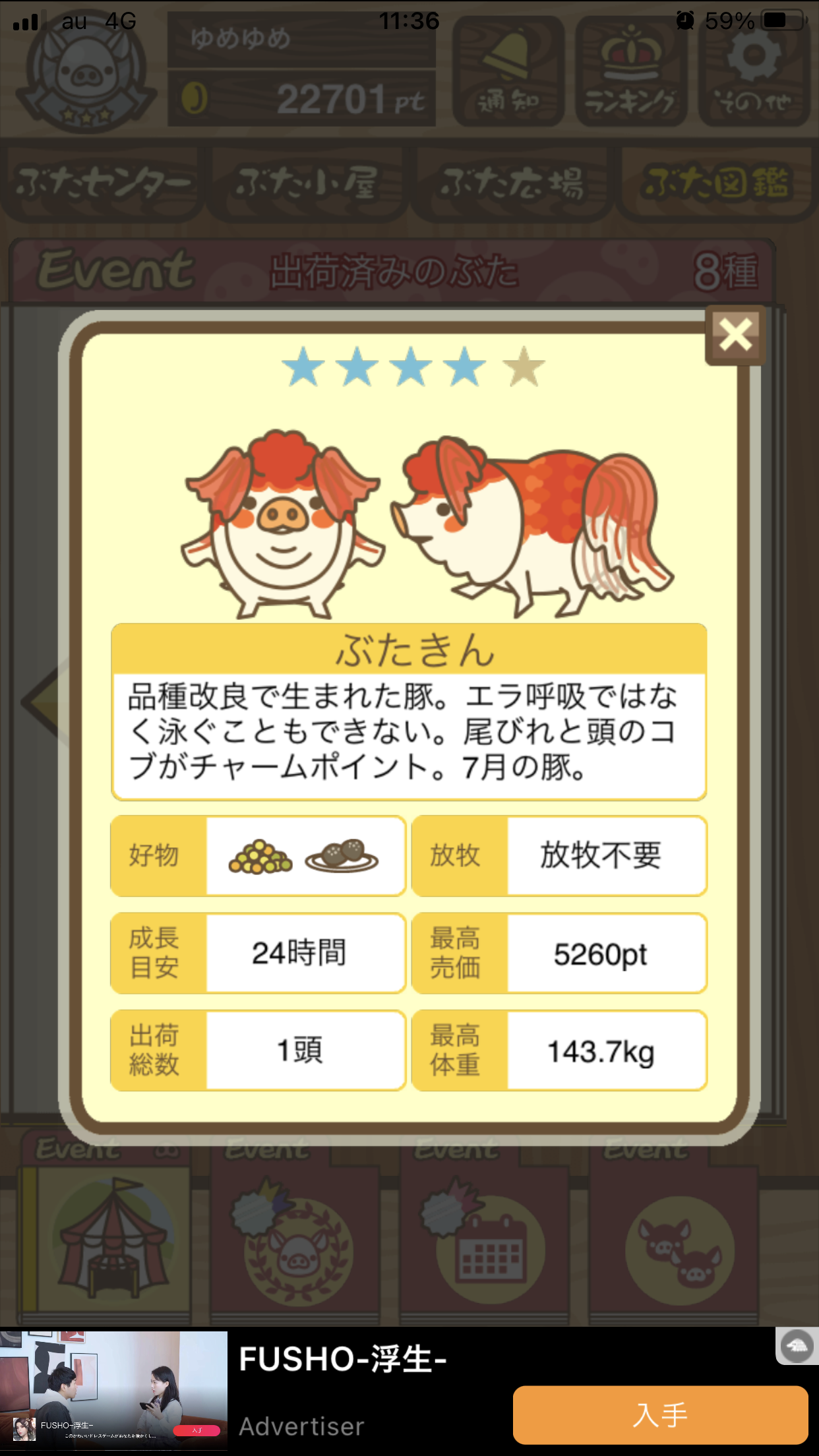Tap the 入手 button in the FUSHO ad
The height and width of the screenshot is (1456, 819).
click(660, 1414)
